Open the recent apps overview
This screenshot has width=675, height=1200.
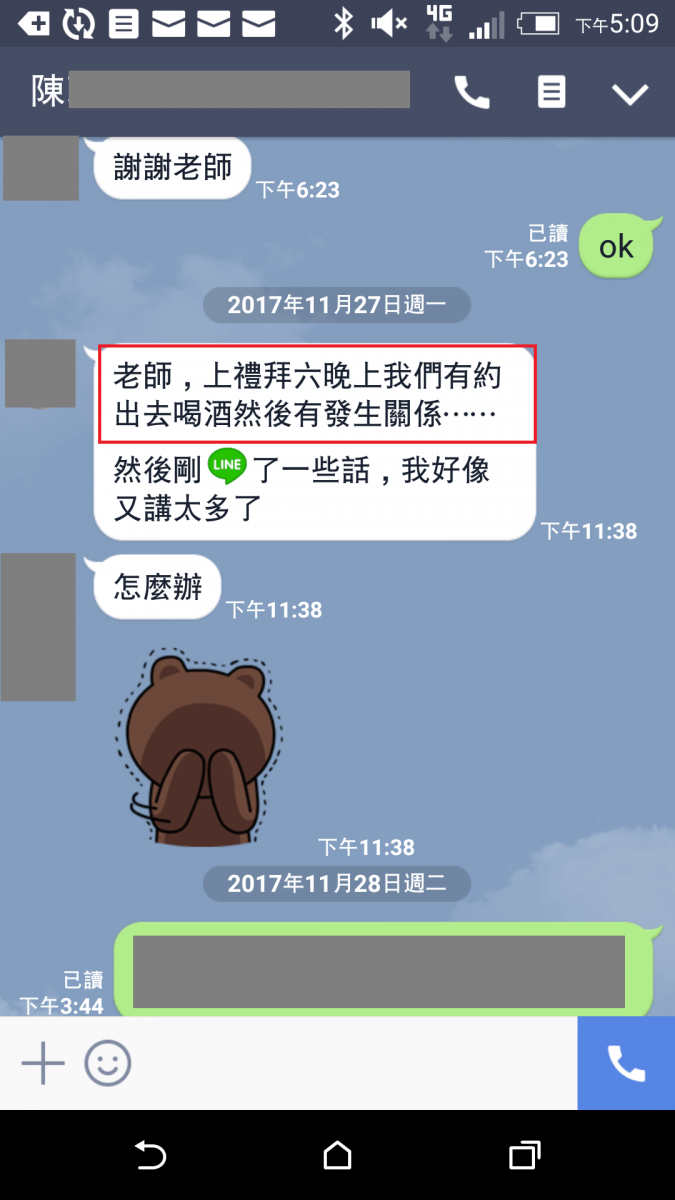click(524, 1156)
